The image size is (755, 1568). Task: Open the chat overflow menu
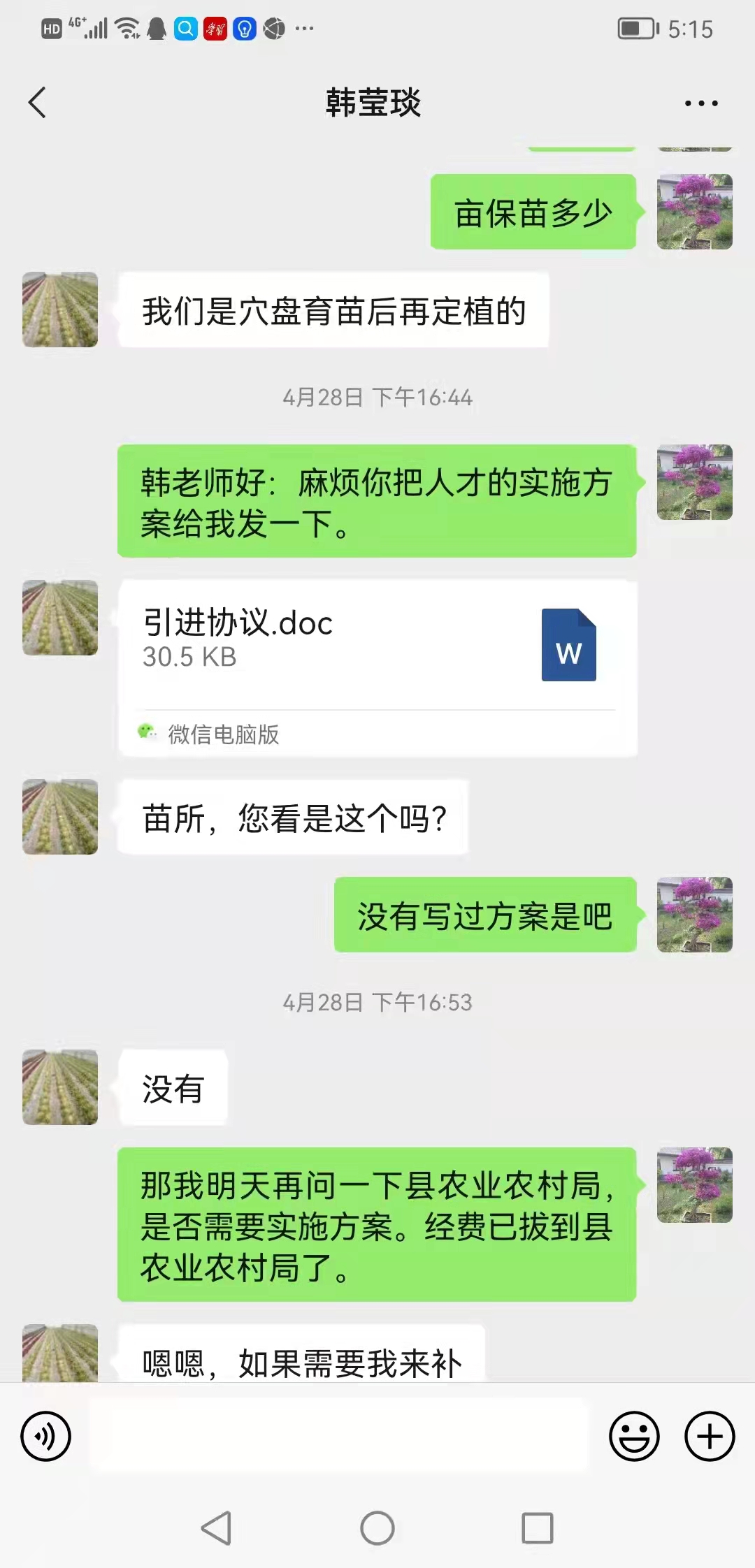pos(700,103)
